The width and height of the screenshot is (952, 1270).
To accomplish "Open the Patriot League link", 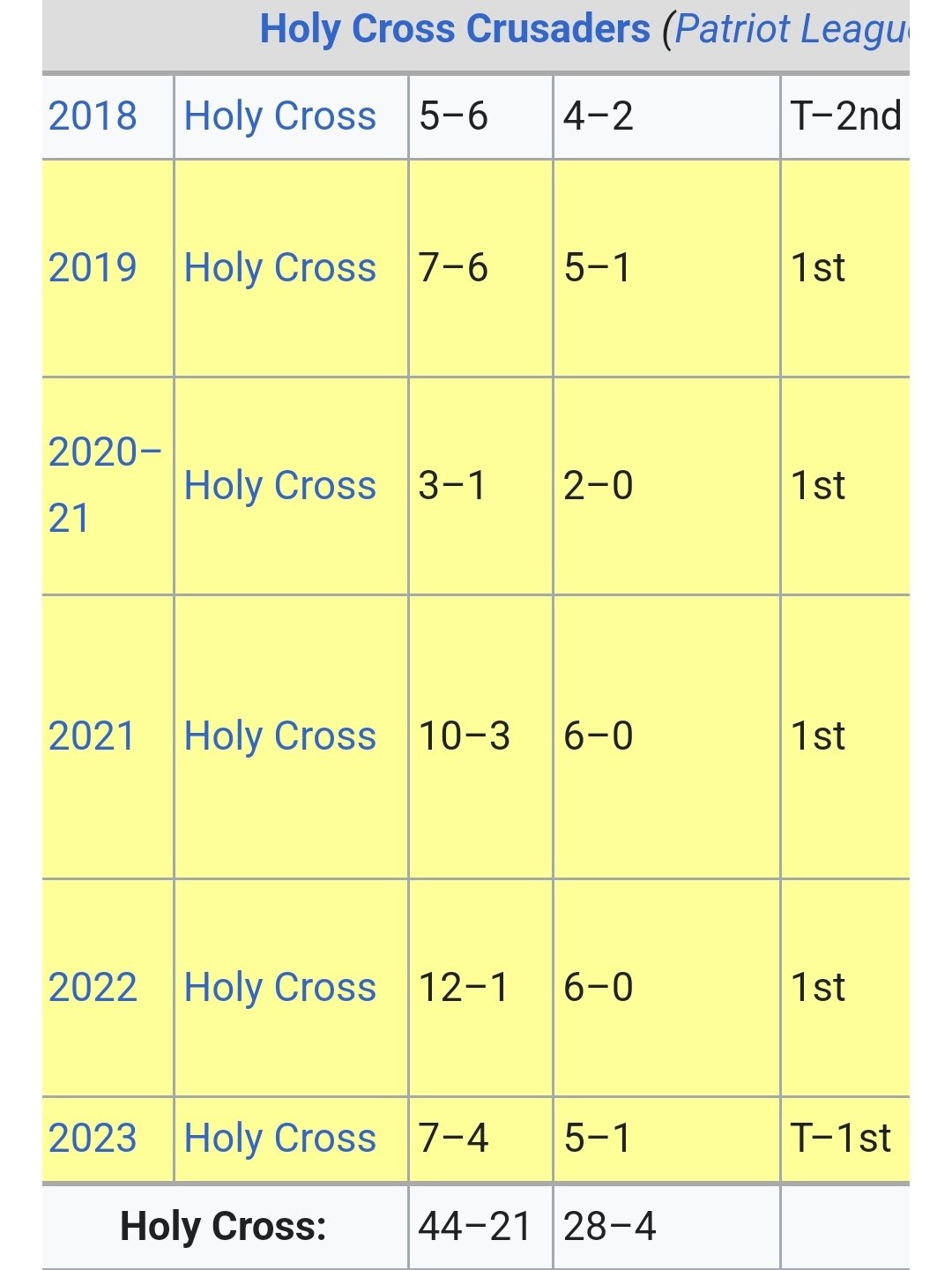I will click(x=791, y=29).
